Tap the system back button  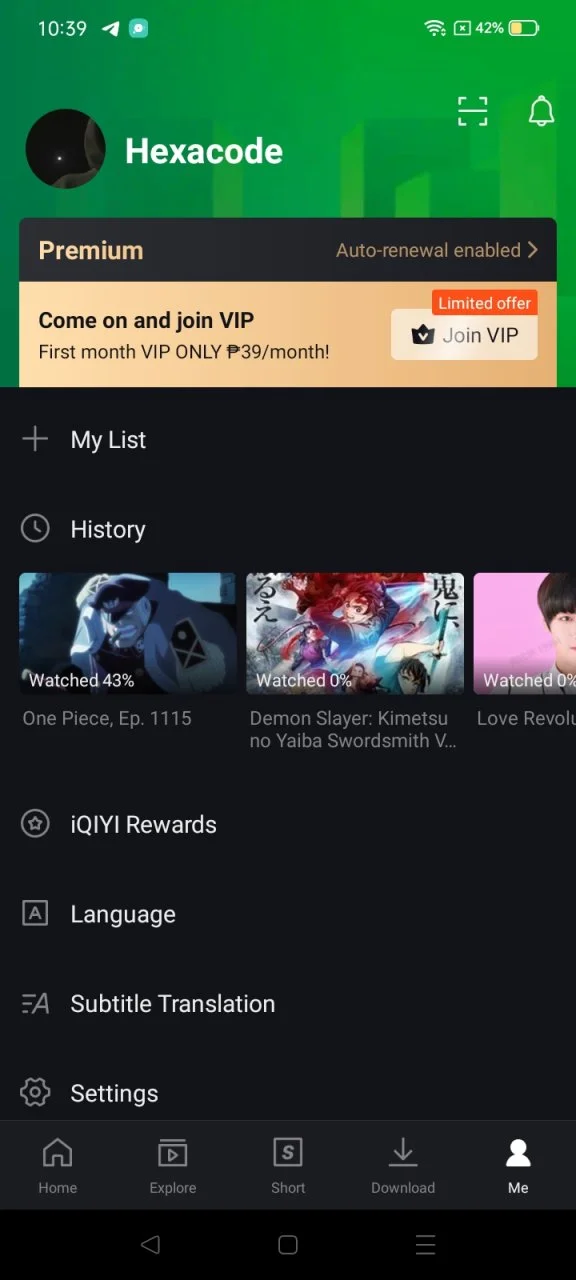(150, 1244)
